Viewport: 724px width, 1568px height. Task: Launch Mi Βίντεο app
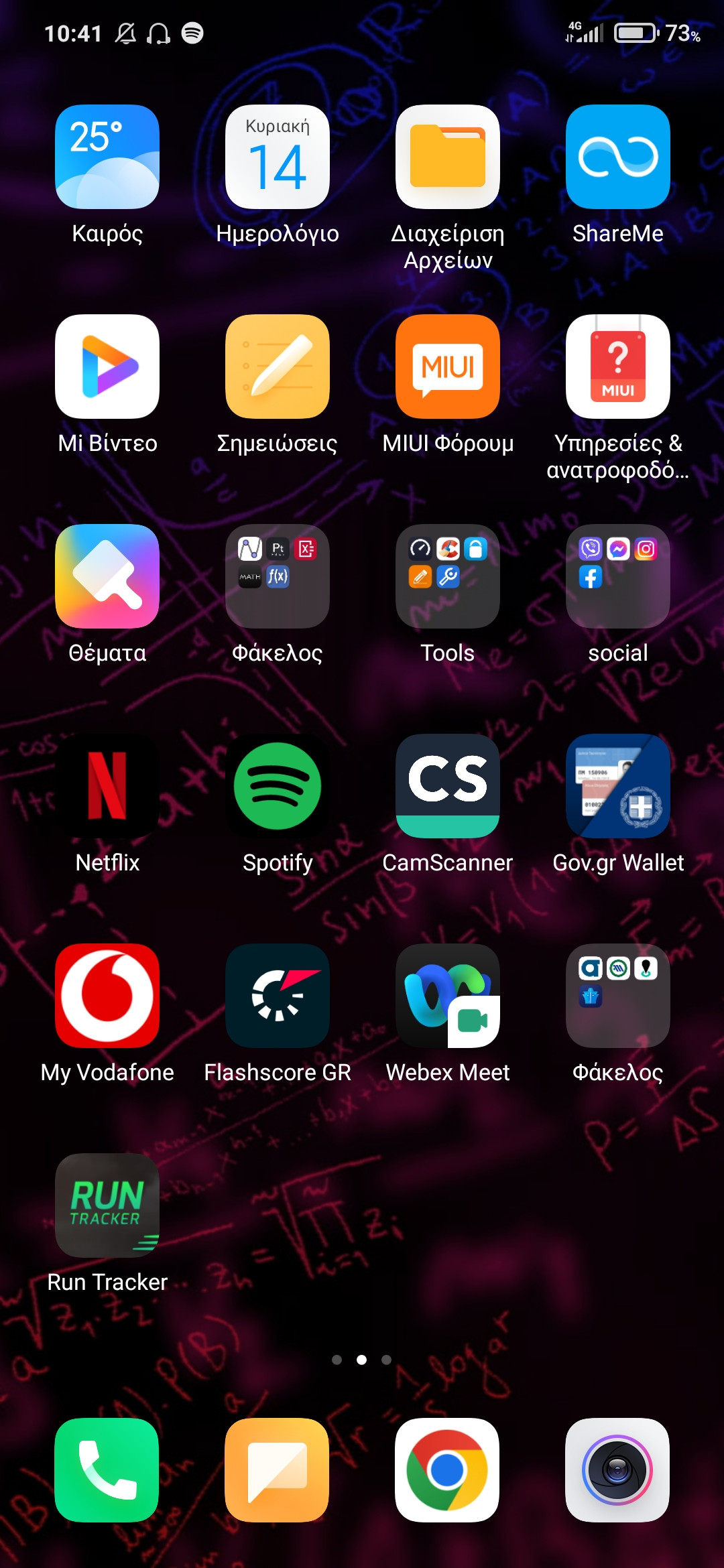click(107, 367)
